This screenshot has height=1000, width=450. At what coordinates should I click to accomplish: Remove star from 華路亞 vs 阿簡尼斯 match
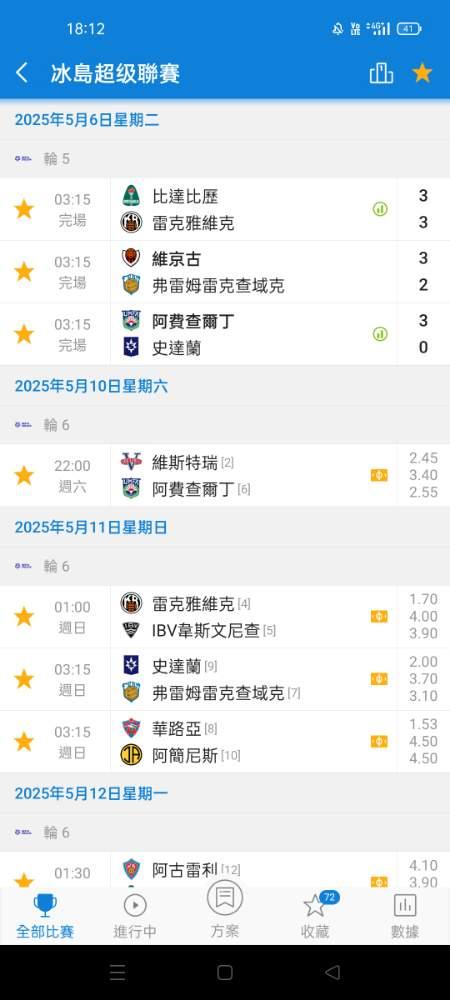point(24,741)
